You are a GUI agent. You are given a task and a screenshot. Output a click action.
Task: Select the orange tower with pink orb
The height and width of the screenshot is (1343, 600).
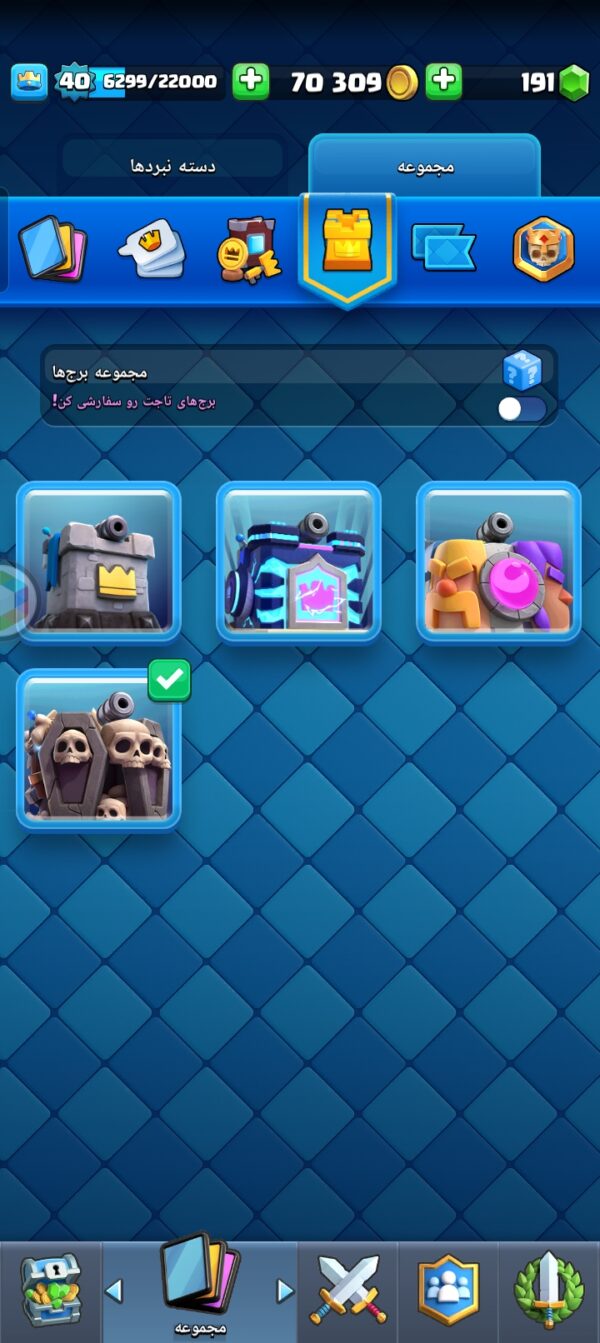[499, 562]
